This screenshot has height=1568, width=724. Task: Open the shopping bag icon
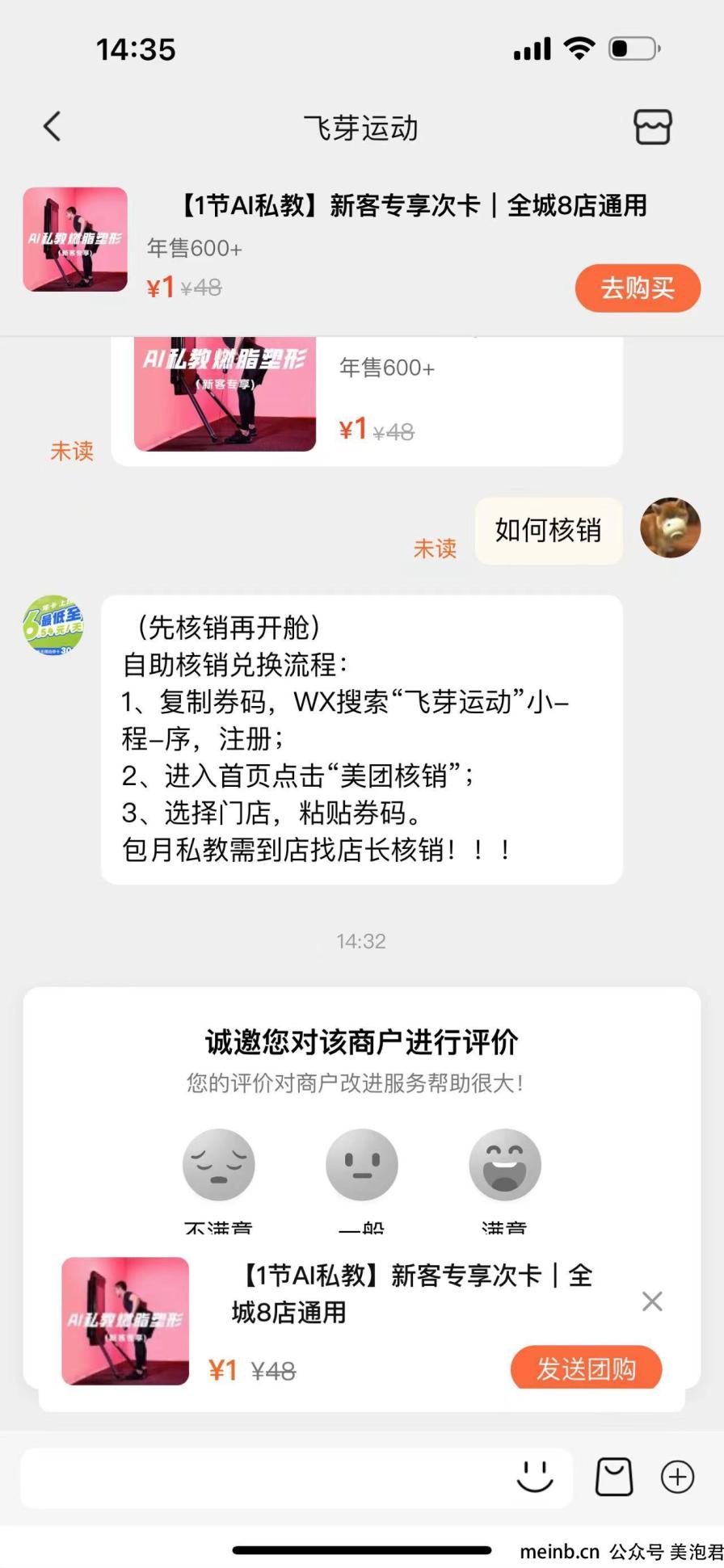point(614,1478)
